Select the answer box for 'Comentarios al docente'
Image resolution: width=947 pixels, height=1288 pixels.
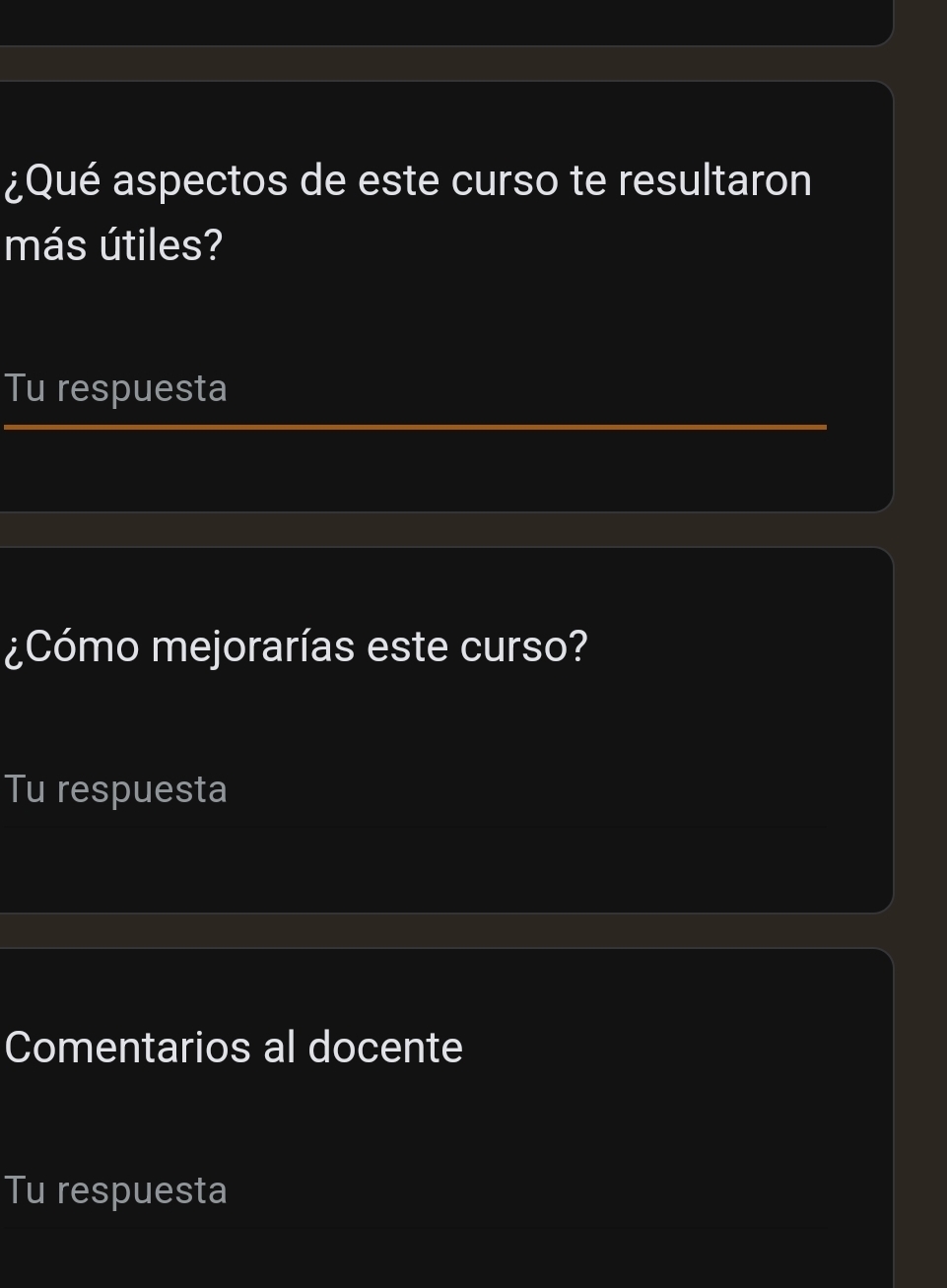(x=414, y=1191)
